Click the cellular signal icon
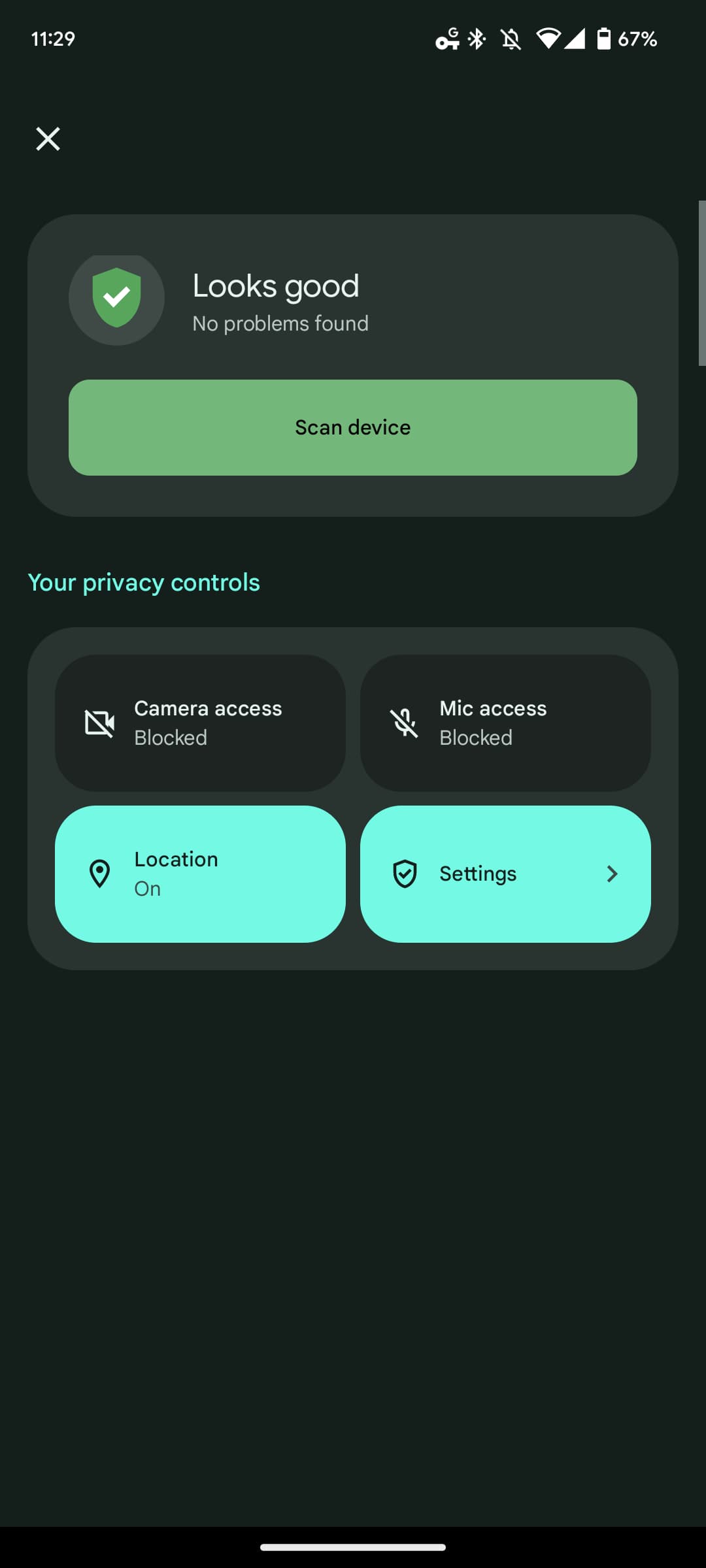Viewport: 706px width, 1568px height. click(x=575, y=40)
